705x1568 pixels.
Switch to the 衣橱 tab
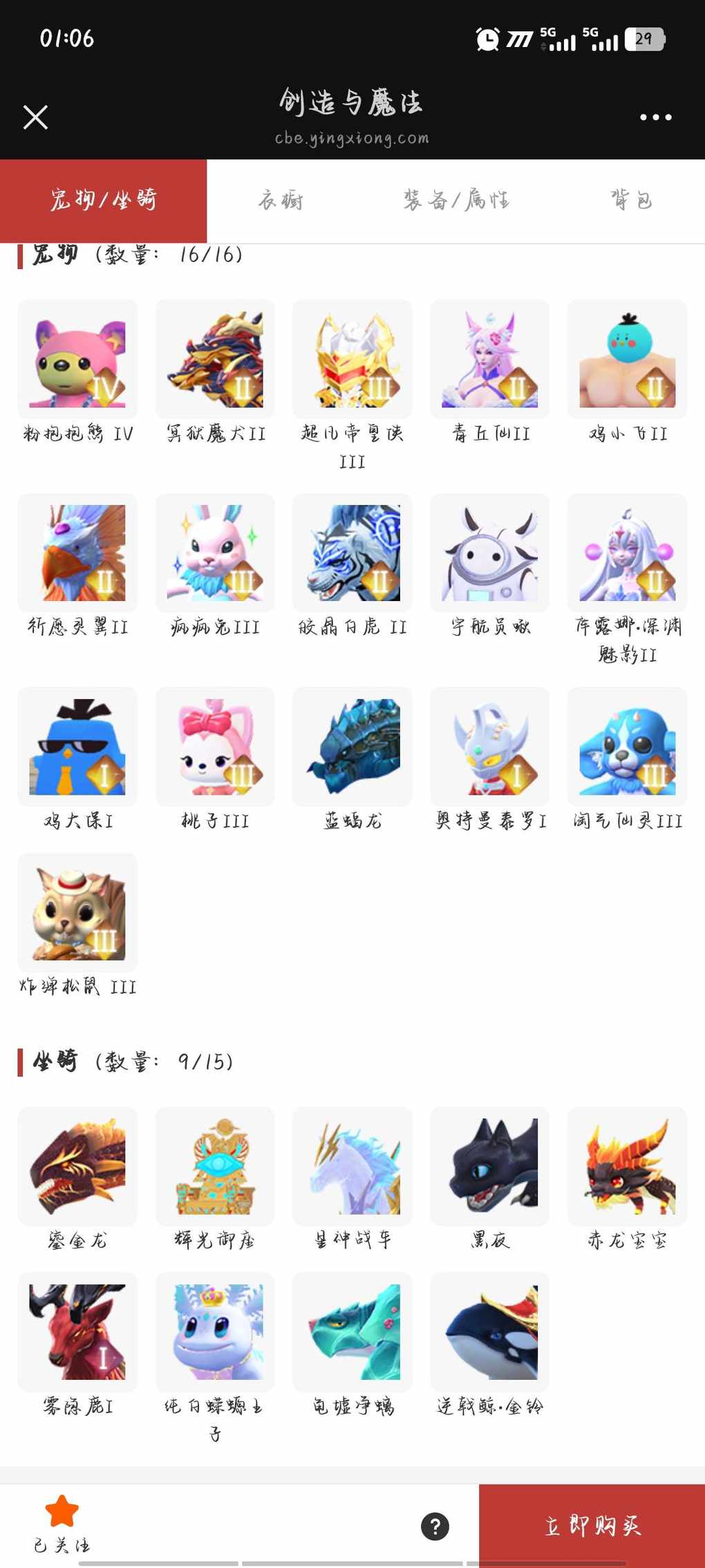(281, 201)
